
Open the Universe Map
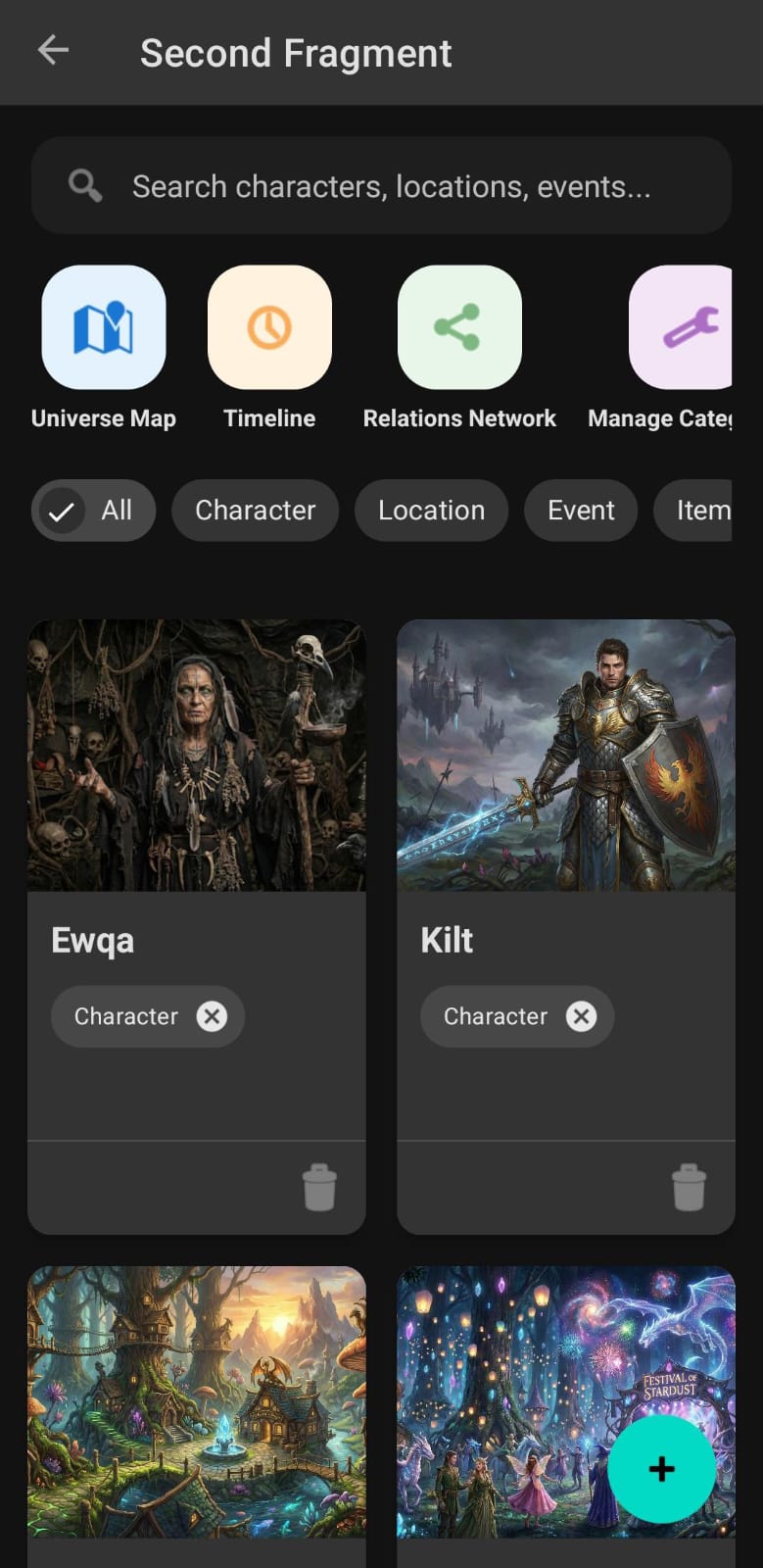[104, 328]
